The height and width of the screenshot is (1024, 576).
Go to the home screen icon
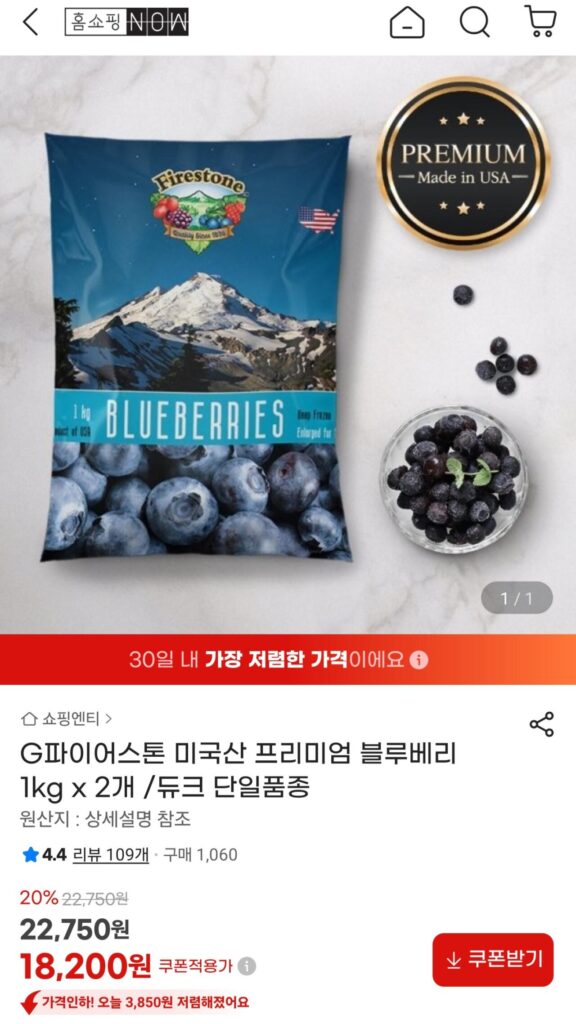[x=407, y=23]
